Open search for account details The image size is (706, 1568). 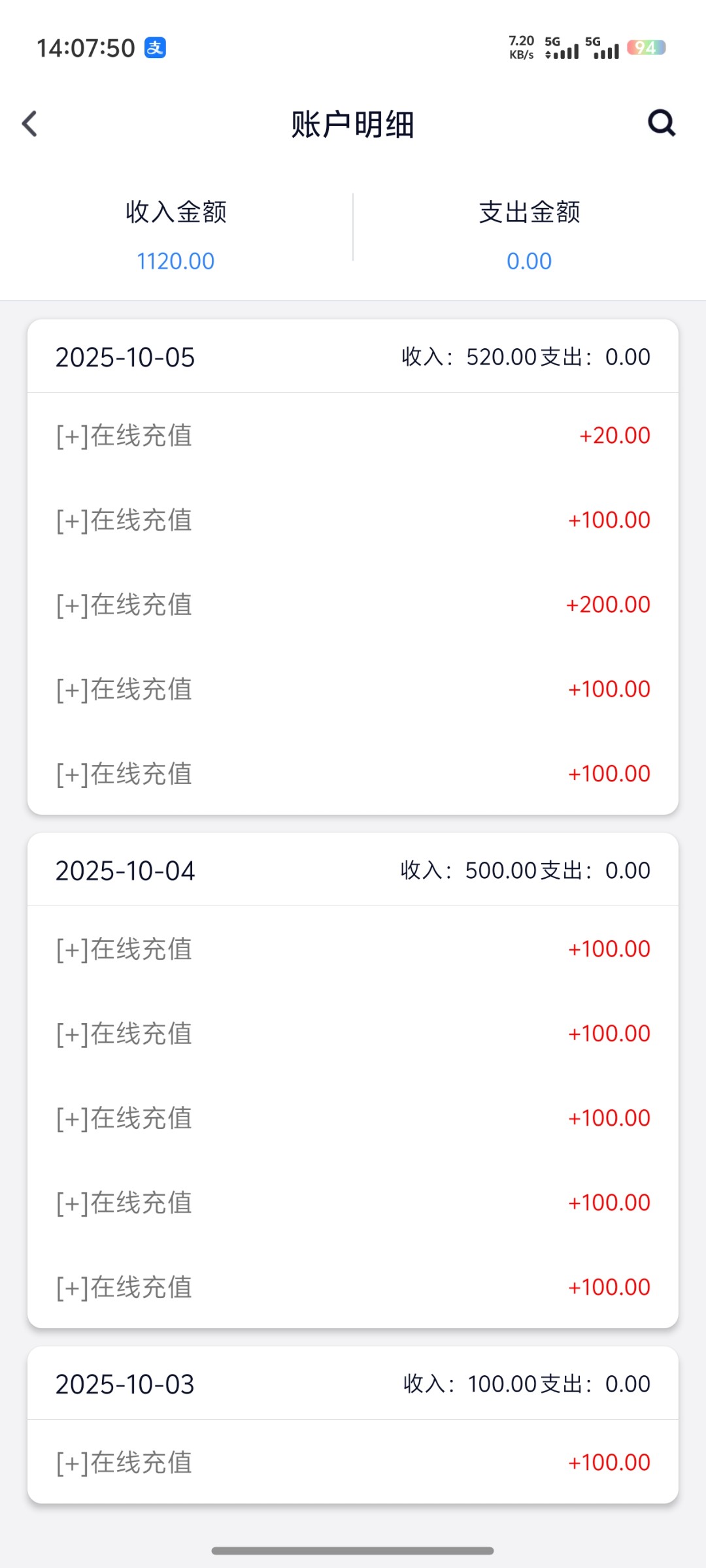click(661, 123)
